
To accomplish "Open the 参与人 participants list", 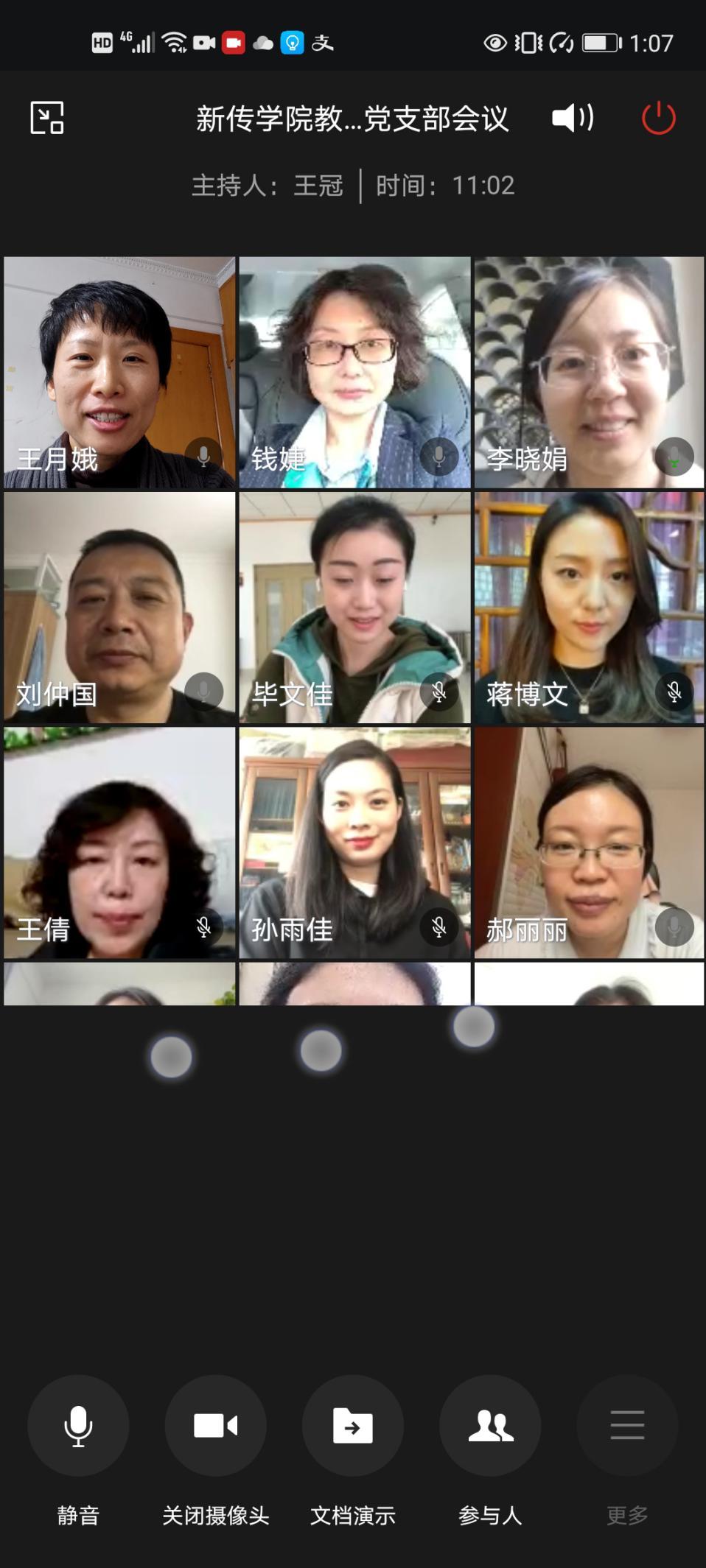I will pyautogui.click(x=490, y=1426).
